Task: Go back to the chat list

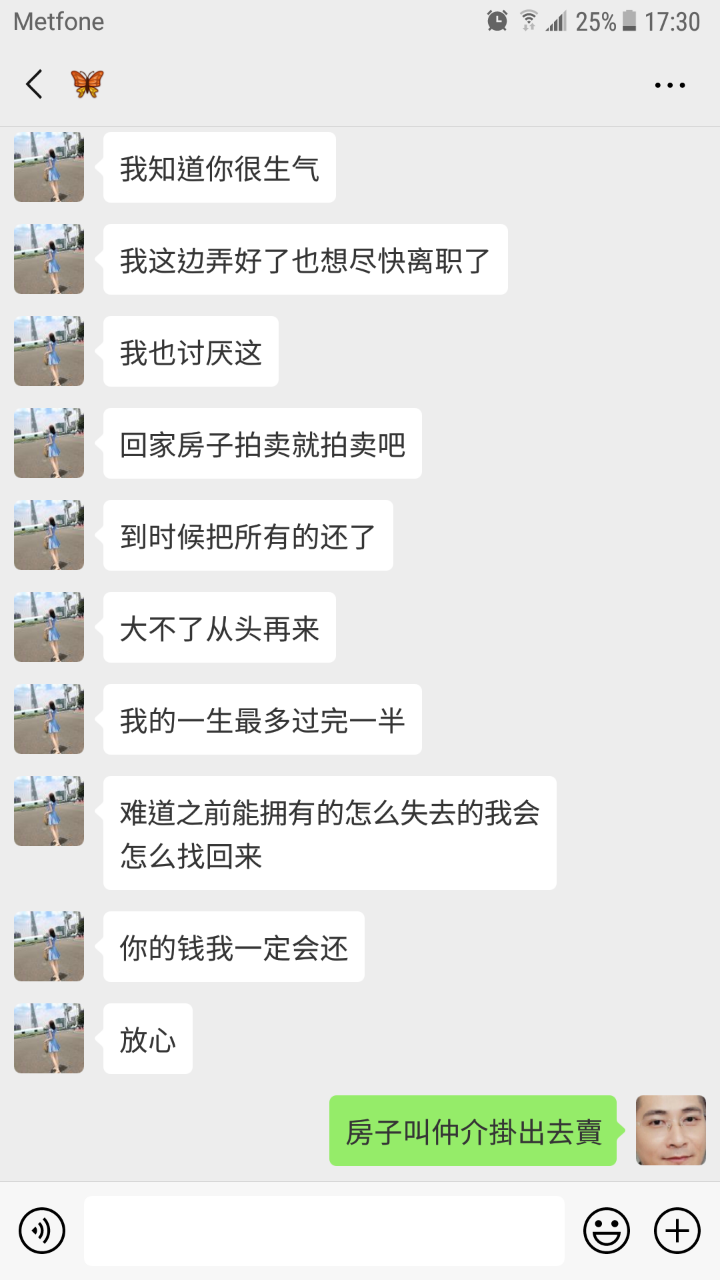Action: point(34,84)
